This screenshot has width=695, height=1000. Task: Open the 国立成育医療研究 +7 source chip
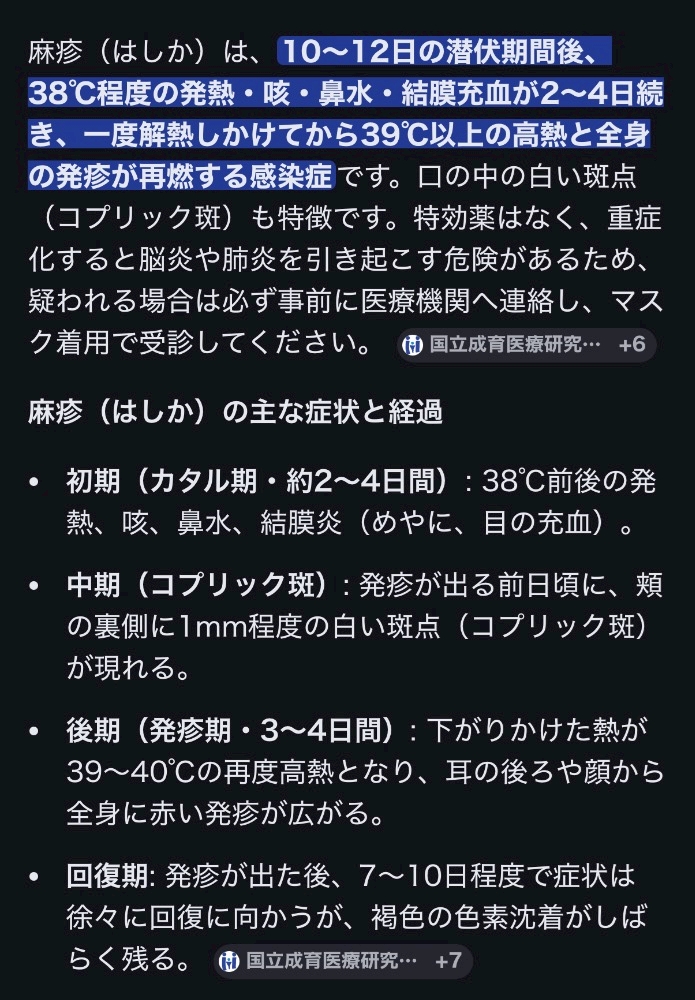pos(343,960)
